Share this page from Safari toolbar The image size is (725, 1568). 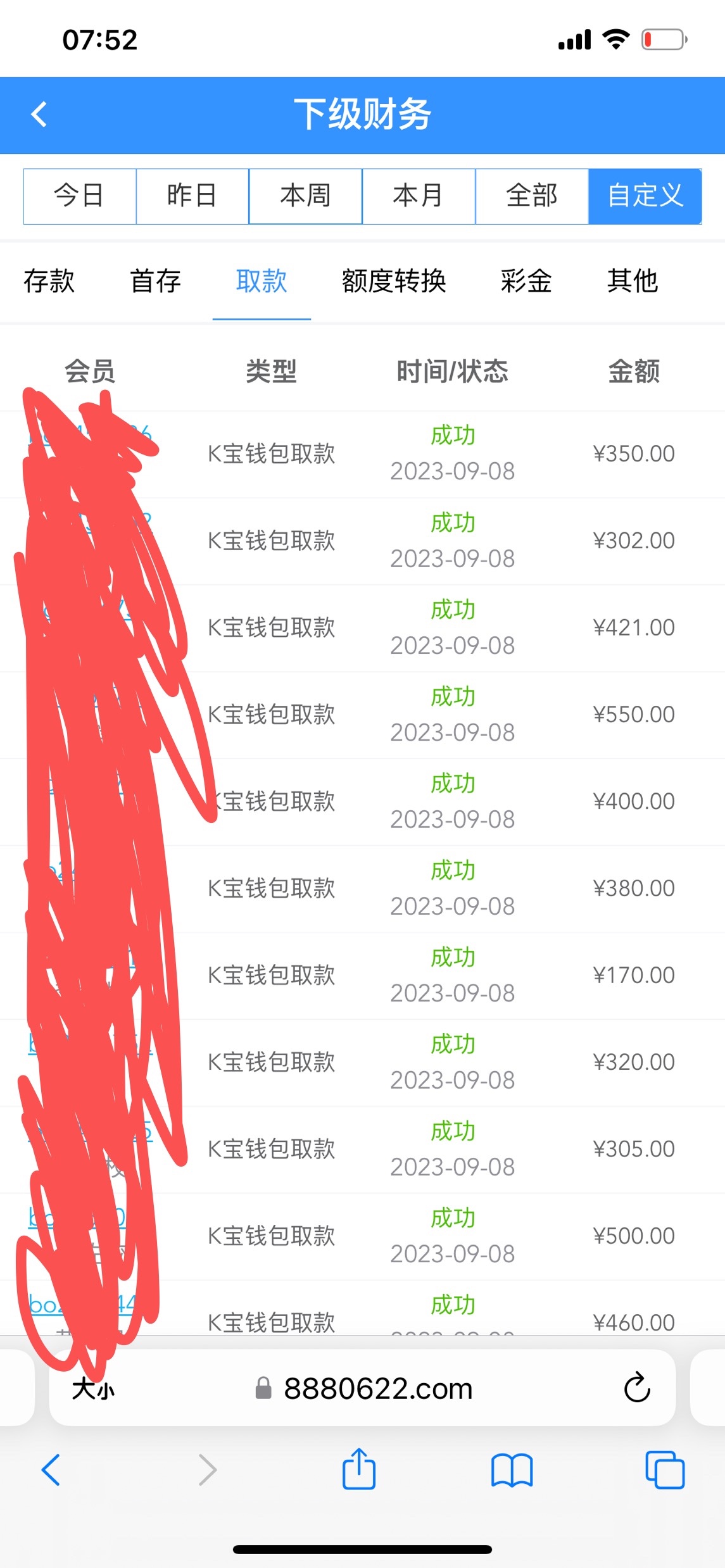point(359,1469)
